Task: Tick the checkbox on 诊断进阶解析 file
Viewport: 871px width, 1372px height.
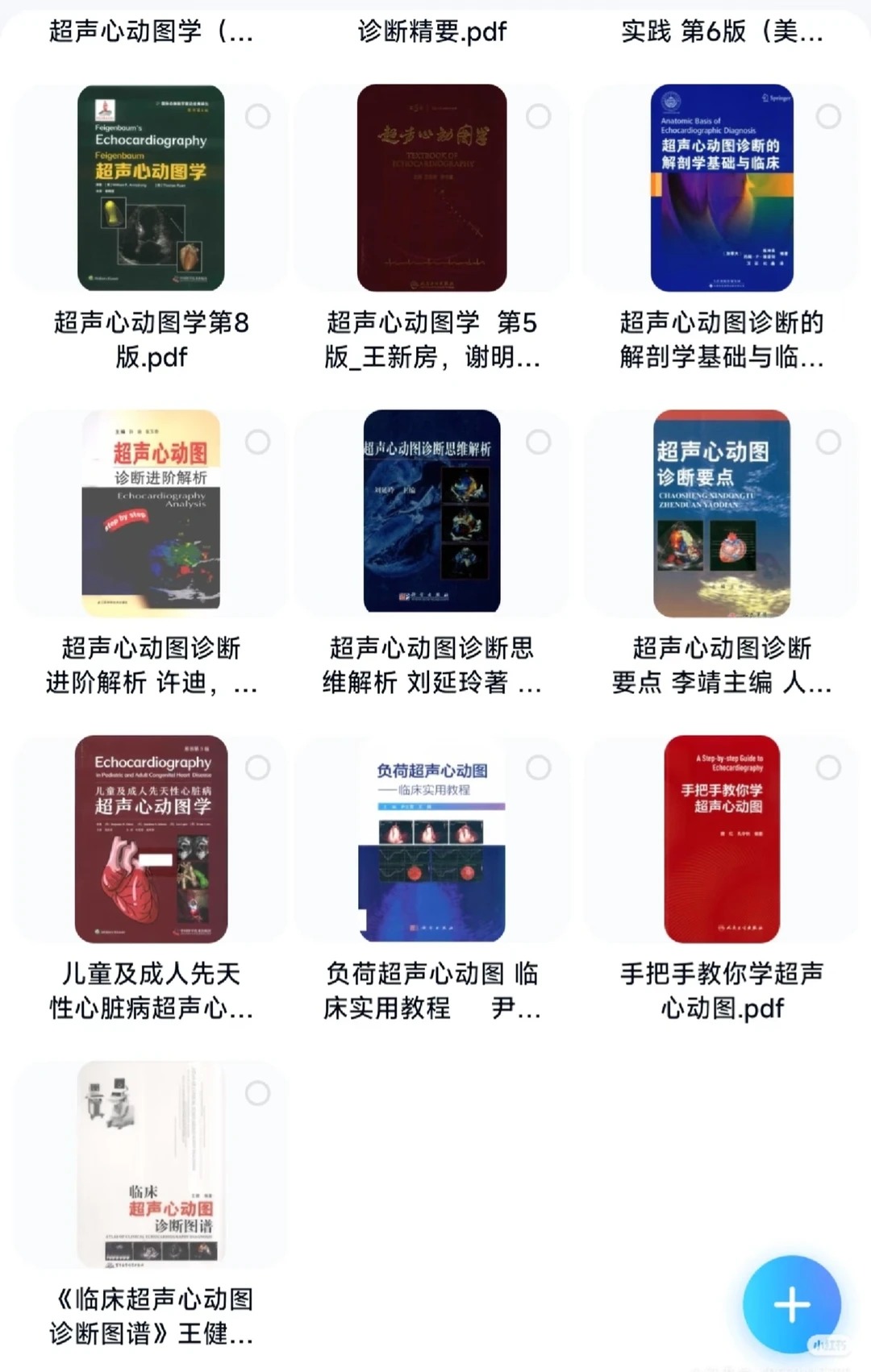Action: click(257, 442)
